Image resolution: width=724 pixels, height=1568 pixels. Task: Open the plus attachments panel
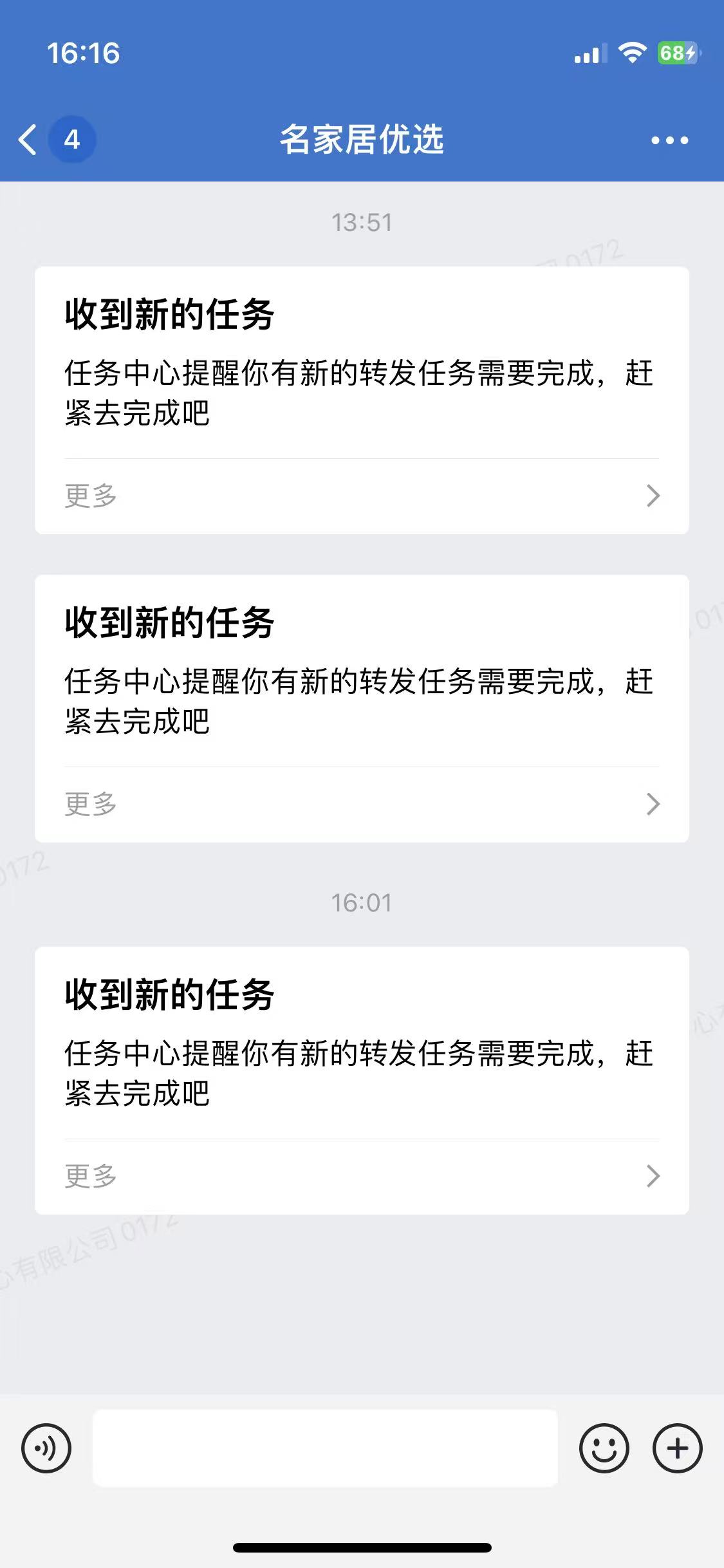coord(677,1448)
